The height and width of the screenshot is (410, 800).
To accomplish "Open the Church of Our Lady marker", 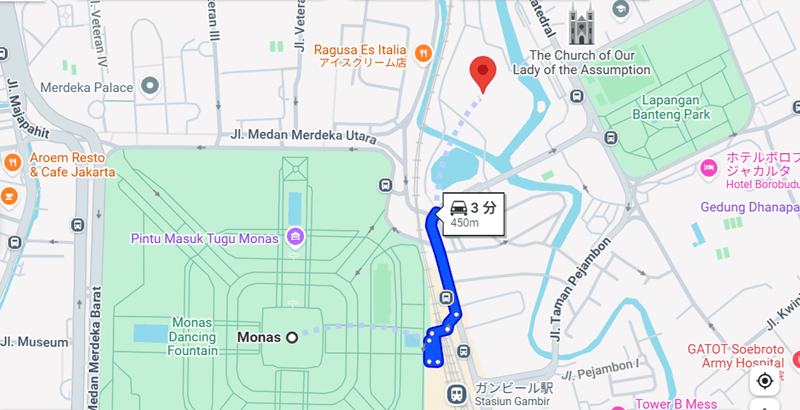I will 581,26.
